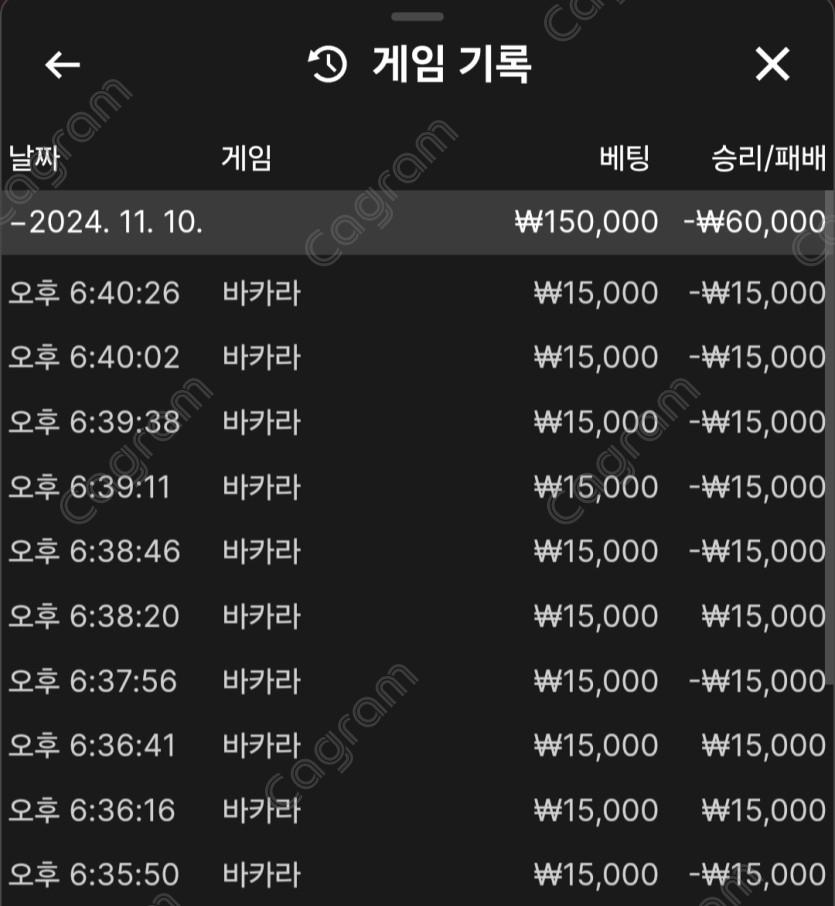View the 오후 6:39:38 바카라 round details

(x=417, y=422)
